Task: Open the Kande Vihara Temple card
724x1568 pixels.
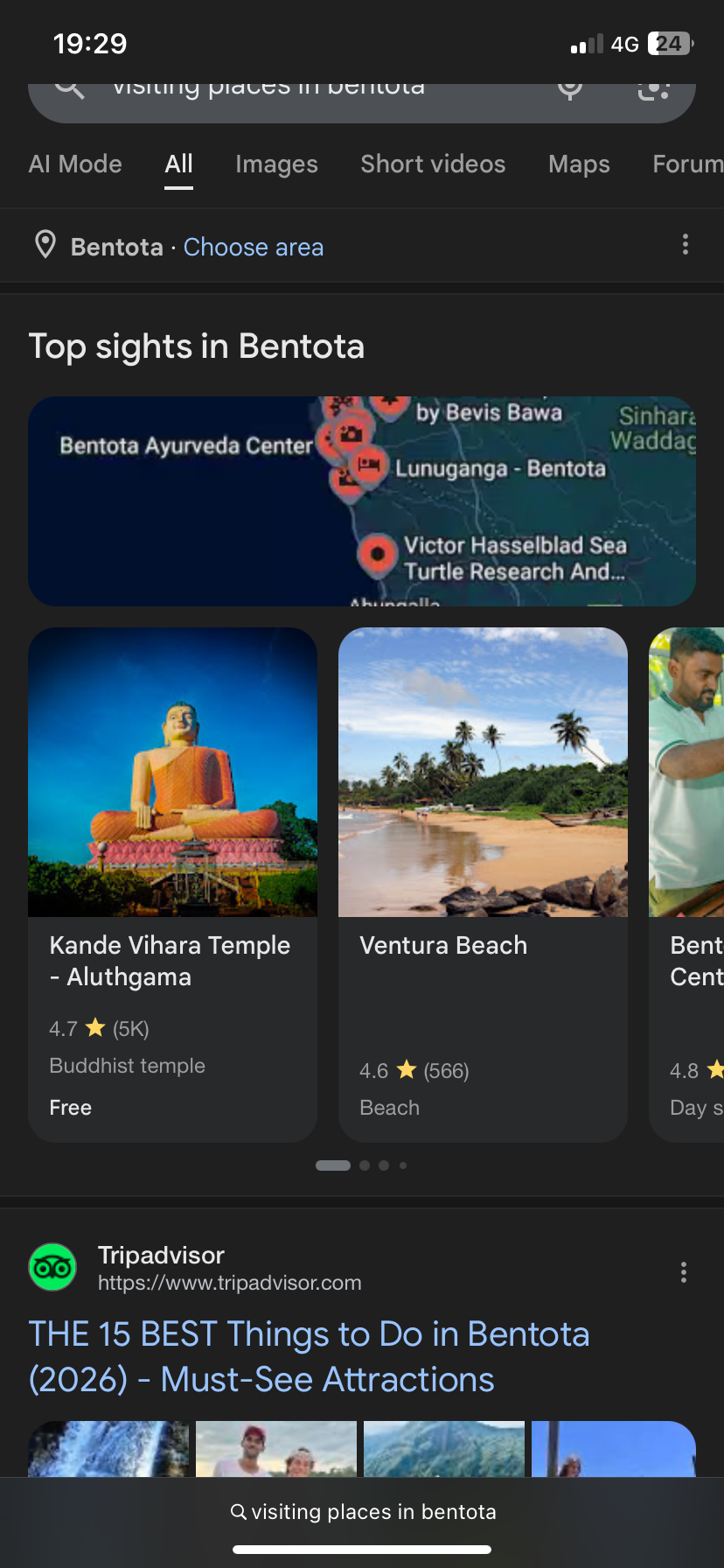Action: point(172,884)
